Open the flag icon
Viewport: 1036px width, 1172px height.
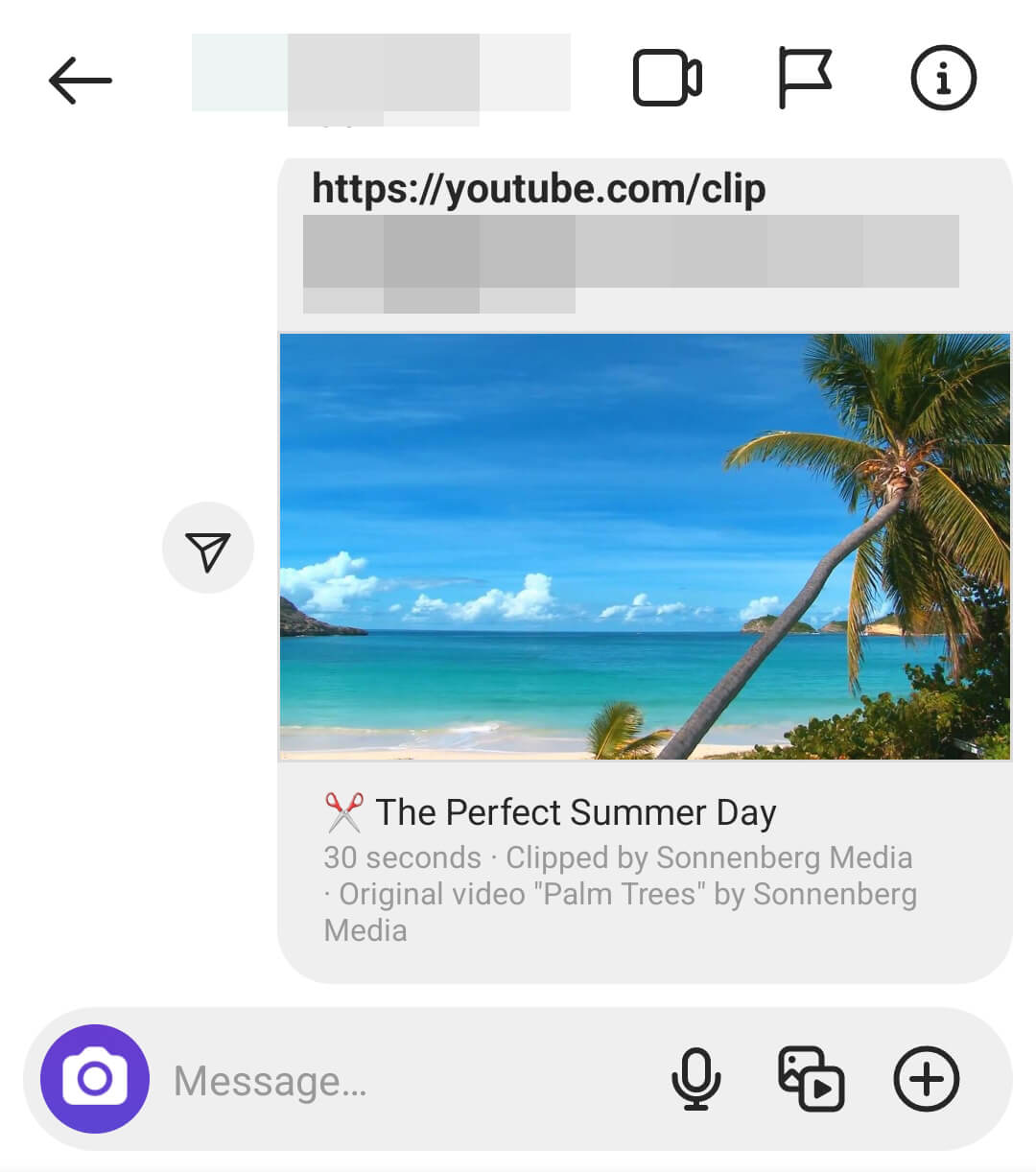click(x=804, y=78)
